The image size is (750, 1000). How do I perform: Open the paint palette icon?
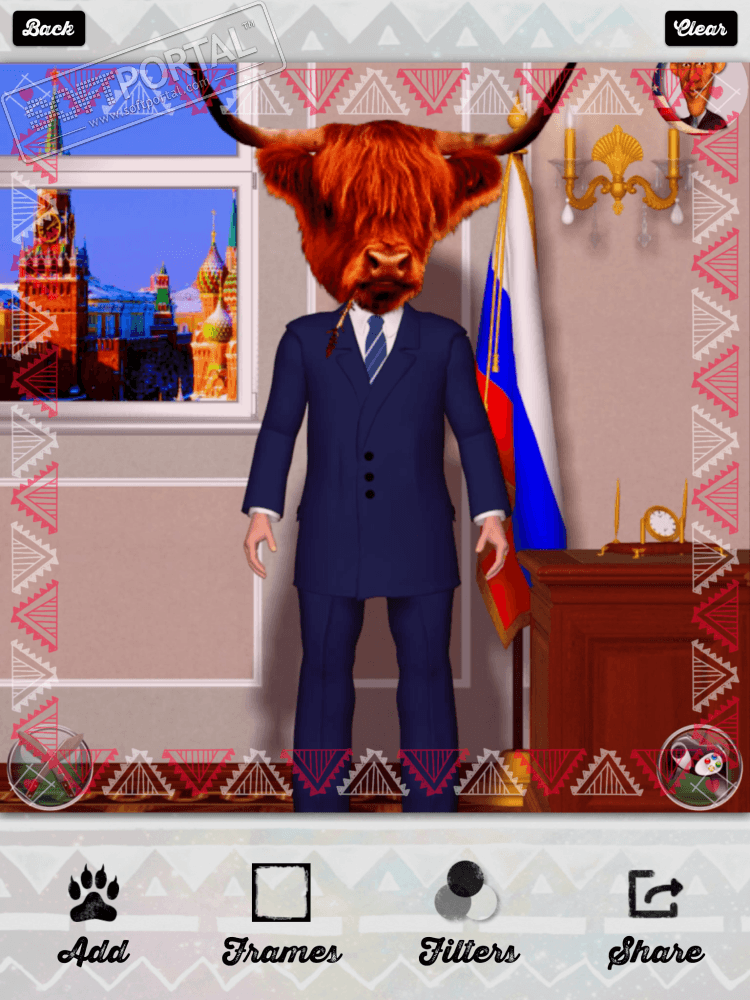(698, 767)
